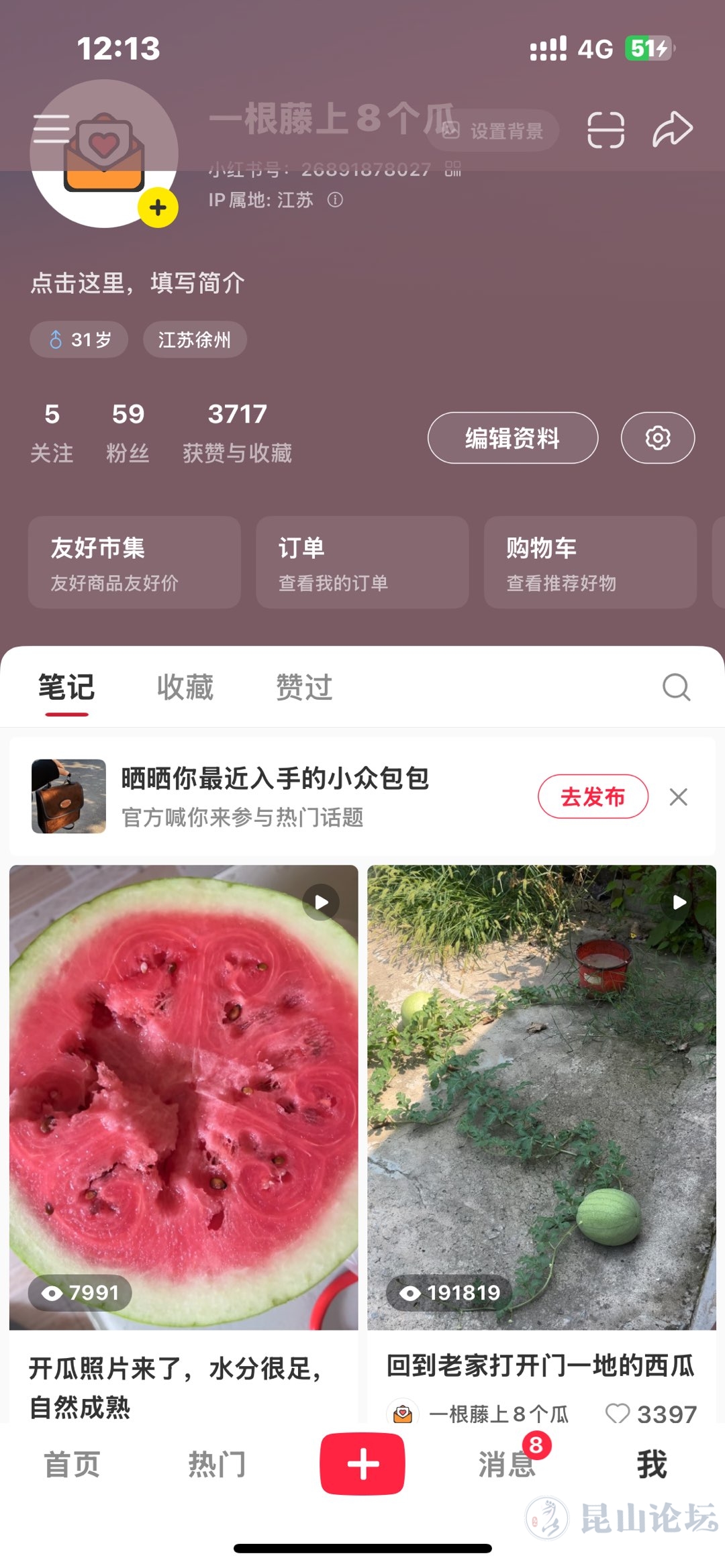Tap 去发布 to post the topic

[x=593, y=796]
